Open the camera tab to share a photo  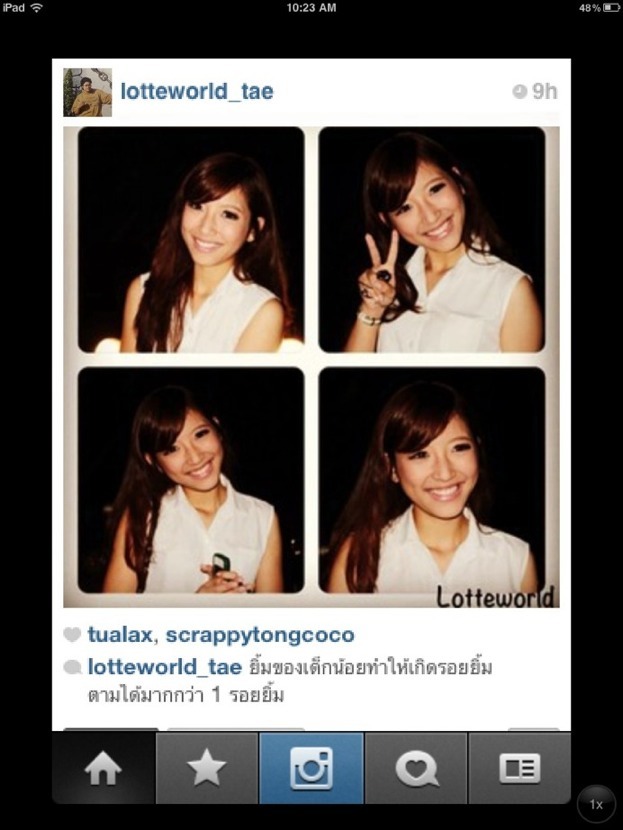311,768
